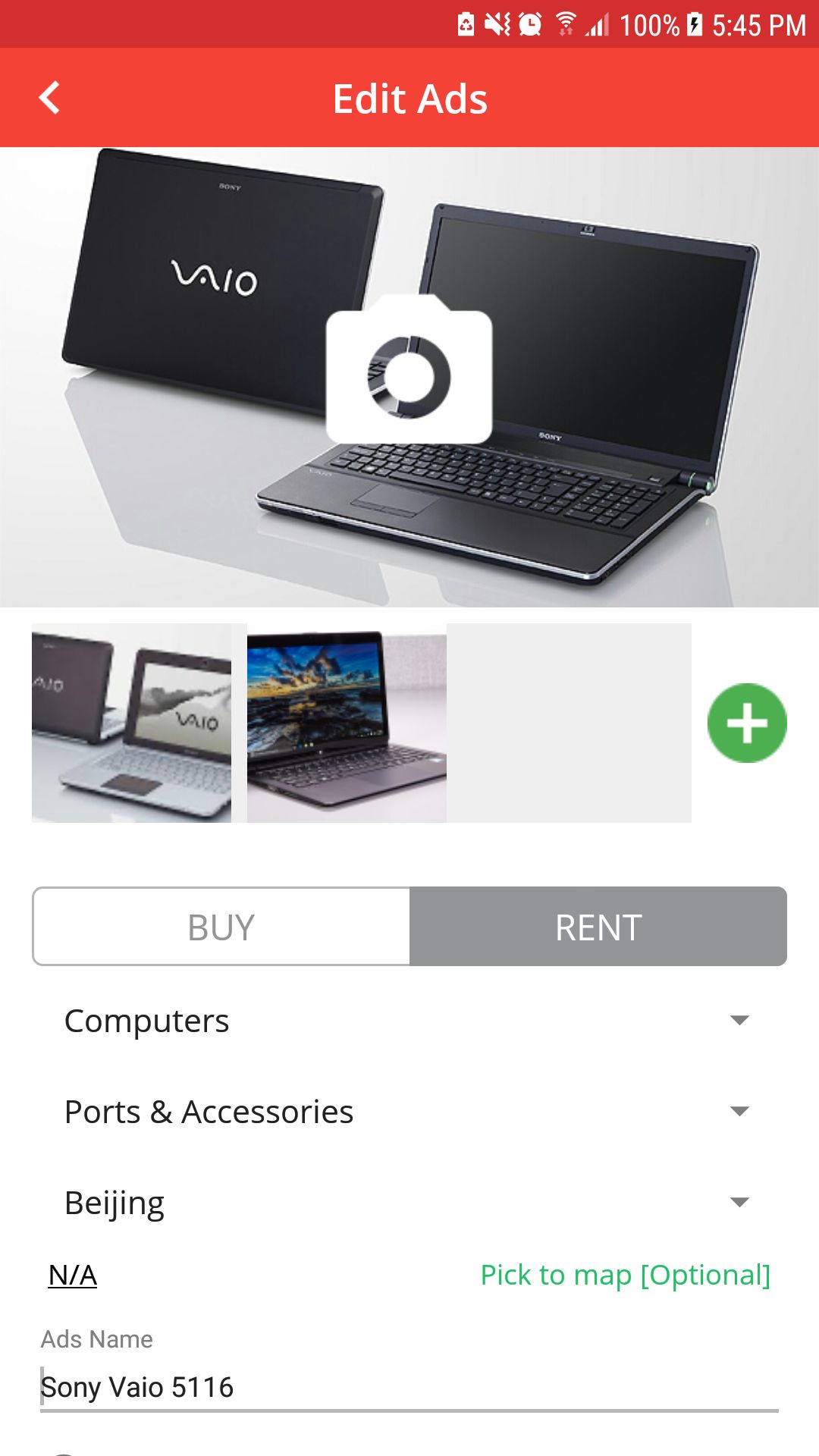The image size is (819, 1456).
Task: Open Pick to map [Optional] link
Action: click(625, 1275)
